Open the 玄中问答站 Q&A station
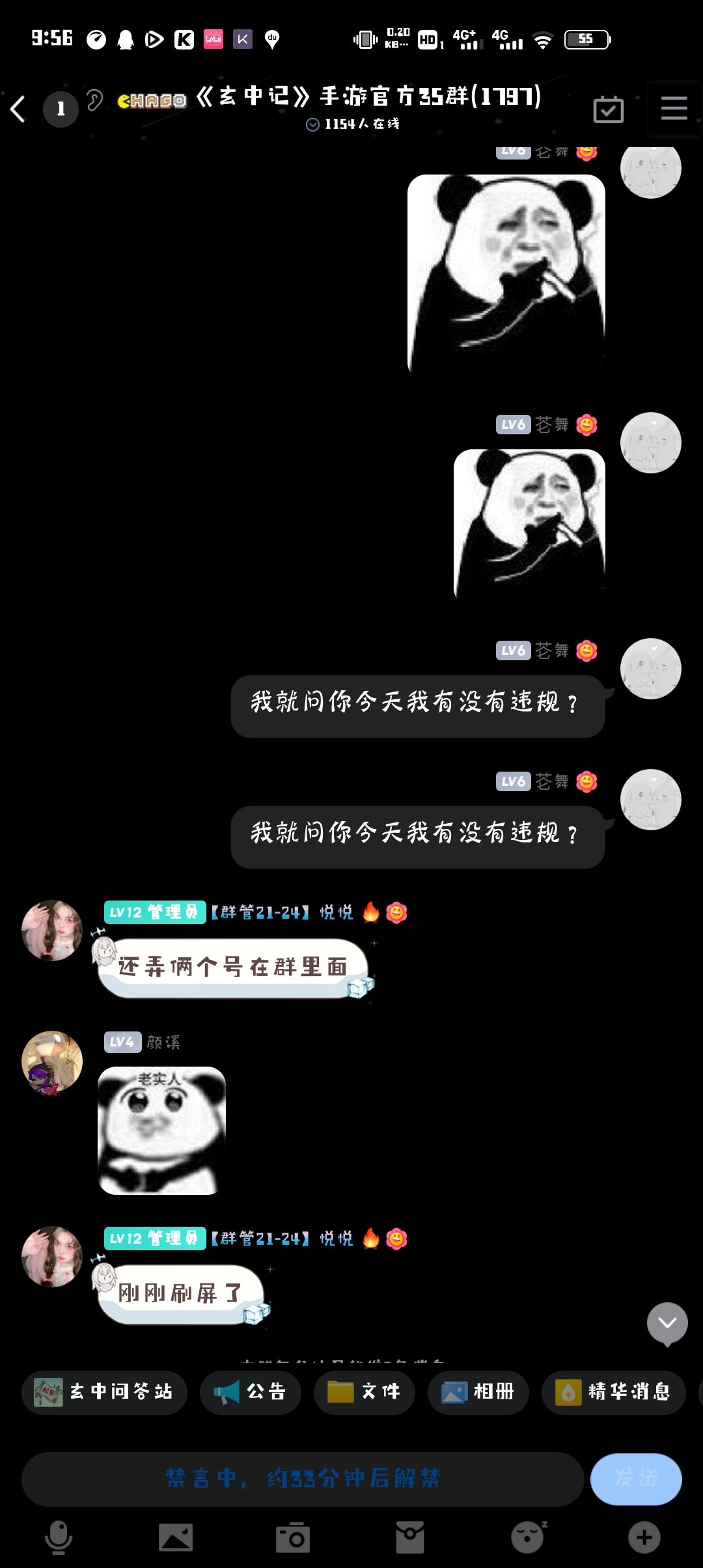Viewport: 703px width, 1568px height. coord(104,1392)
